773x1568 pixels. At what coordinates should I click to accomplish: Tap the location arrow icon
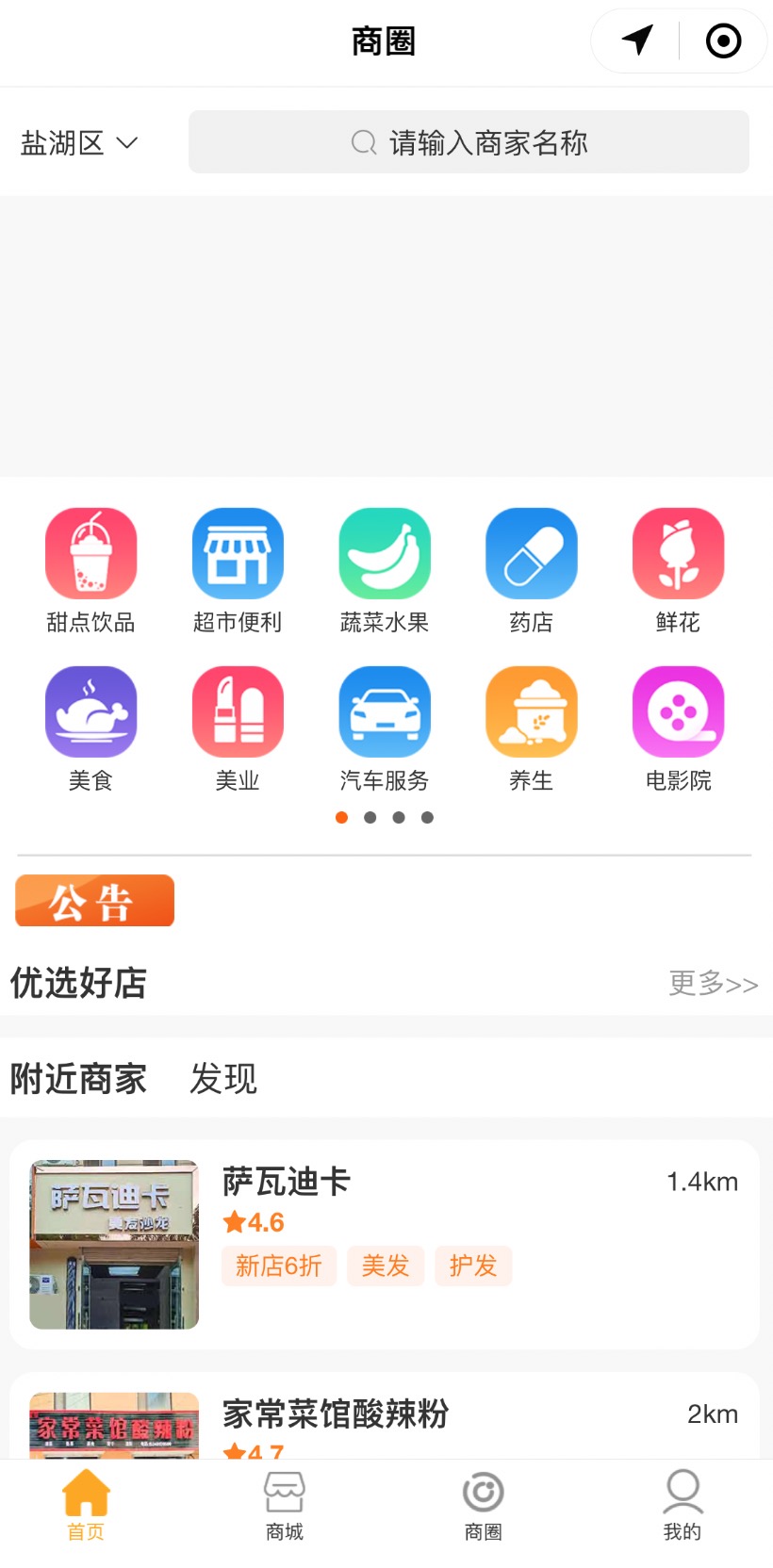click(637, 41)
